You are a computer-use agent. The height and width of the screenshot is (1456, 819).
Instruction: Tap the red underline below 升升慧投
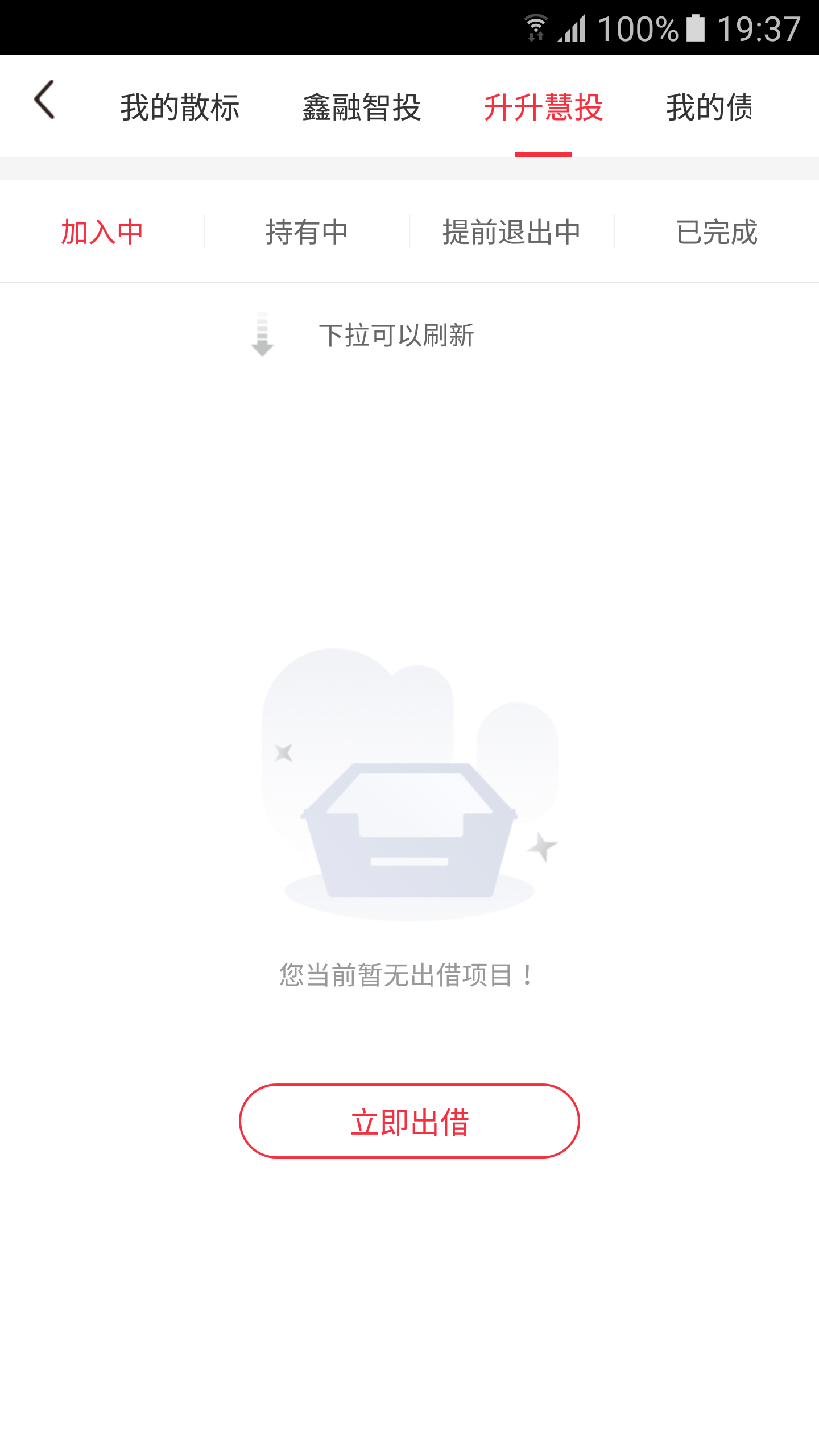pyautogui.click(x=544, y=154)
